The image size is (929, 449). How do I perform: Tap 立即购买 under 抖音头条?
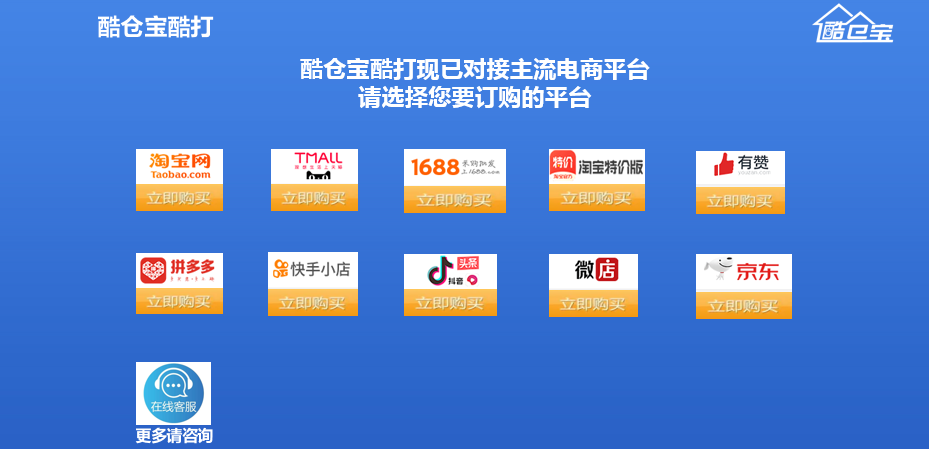tap(450, 303)
